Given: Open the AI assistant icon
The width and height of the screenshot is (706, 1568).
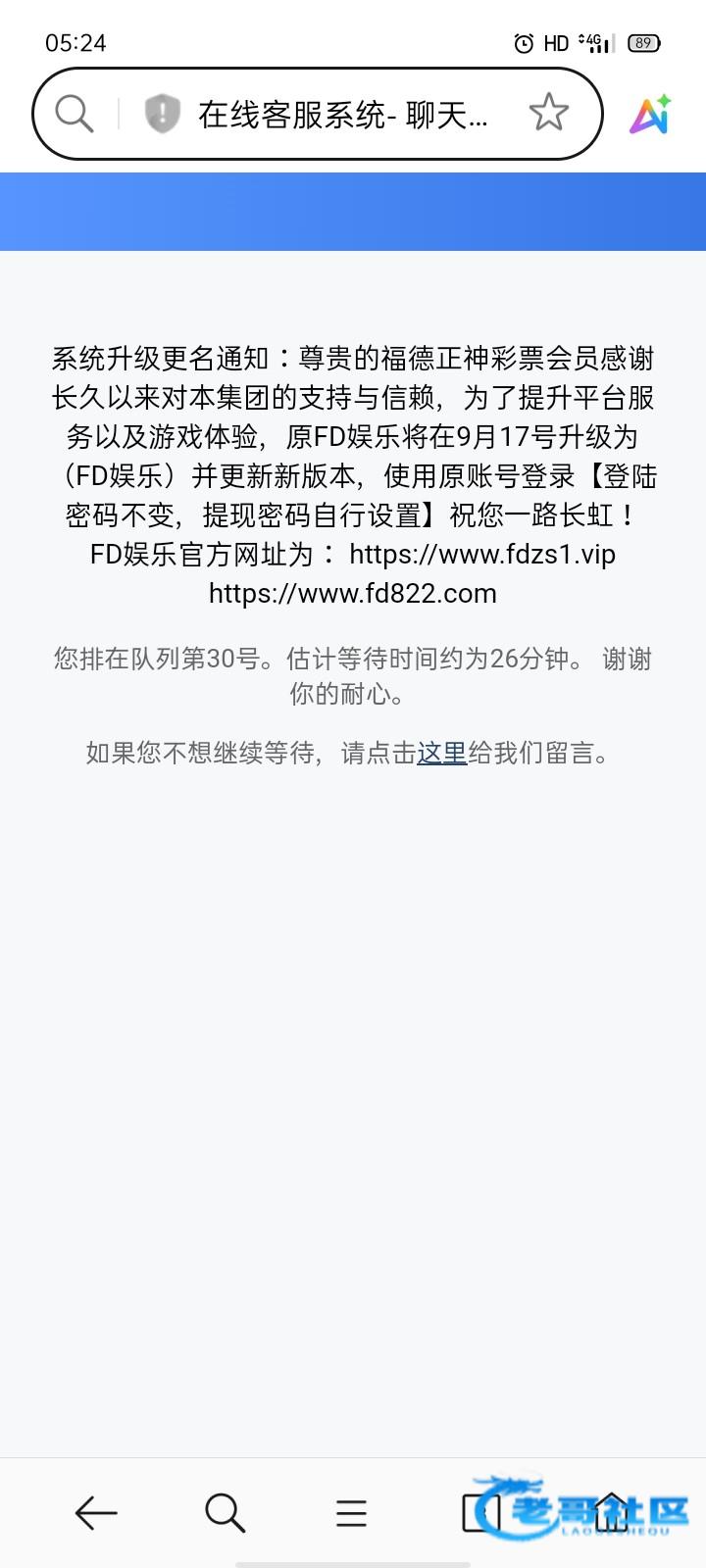Looking at the screenshot, I should [650, 115].
